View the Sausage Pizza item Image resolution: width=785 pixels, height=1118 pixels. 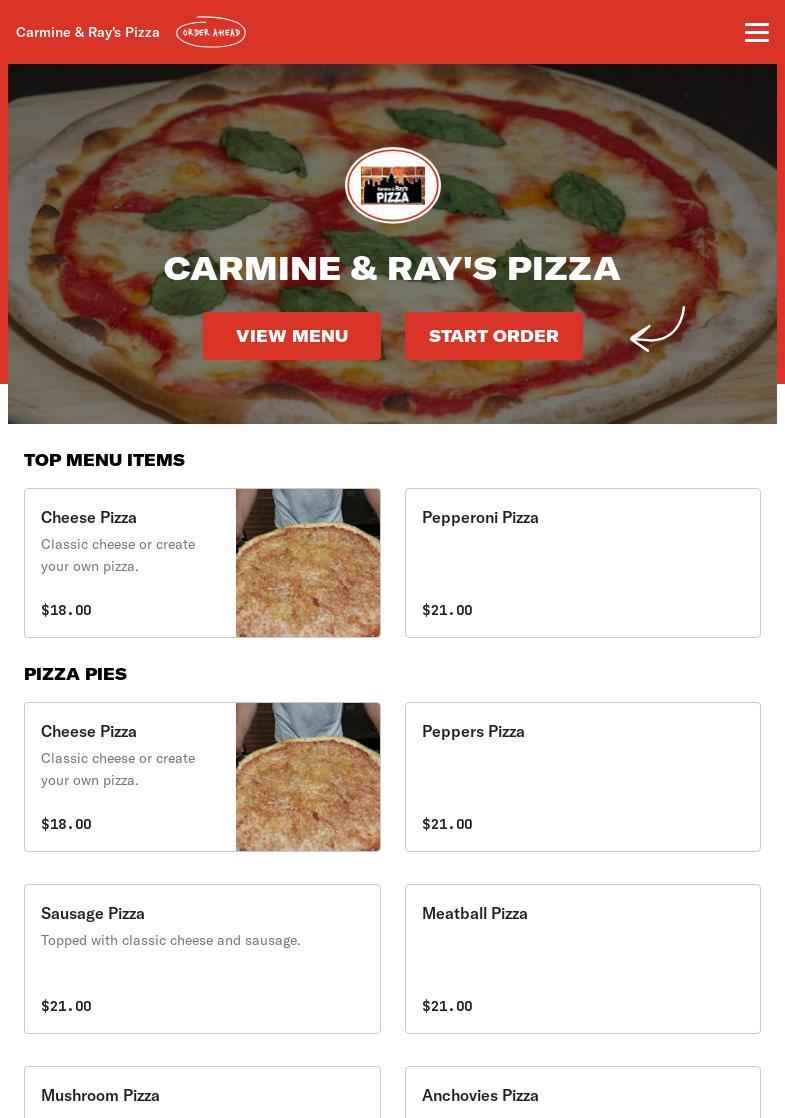click(202, 959)
